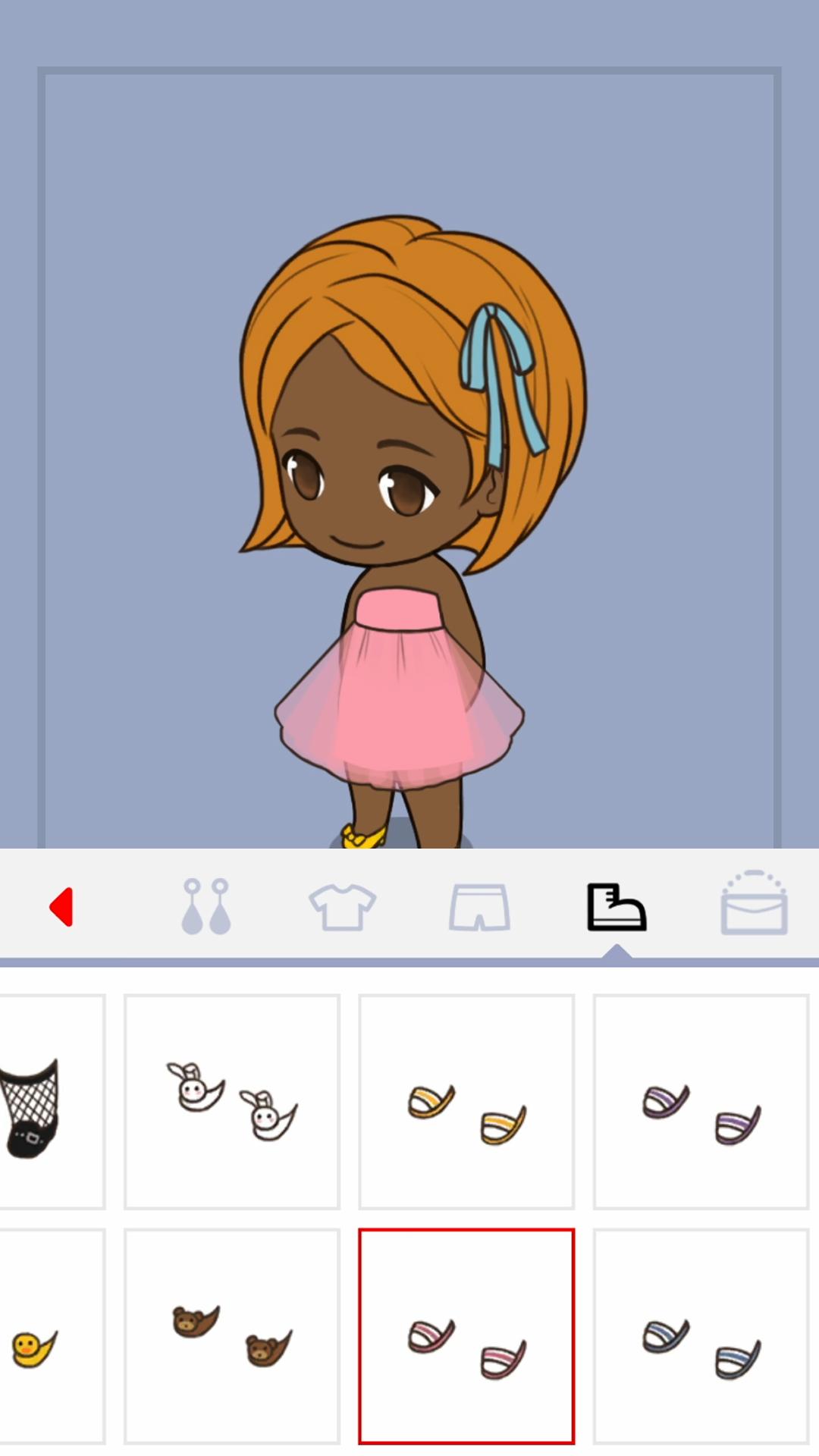Pick the yellow striped sandals
Screen dimensions: 819x1456
tap(466, 1101)
